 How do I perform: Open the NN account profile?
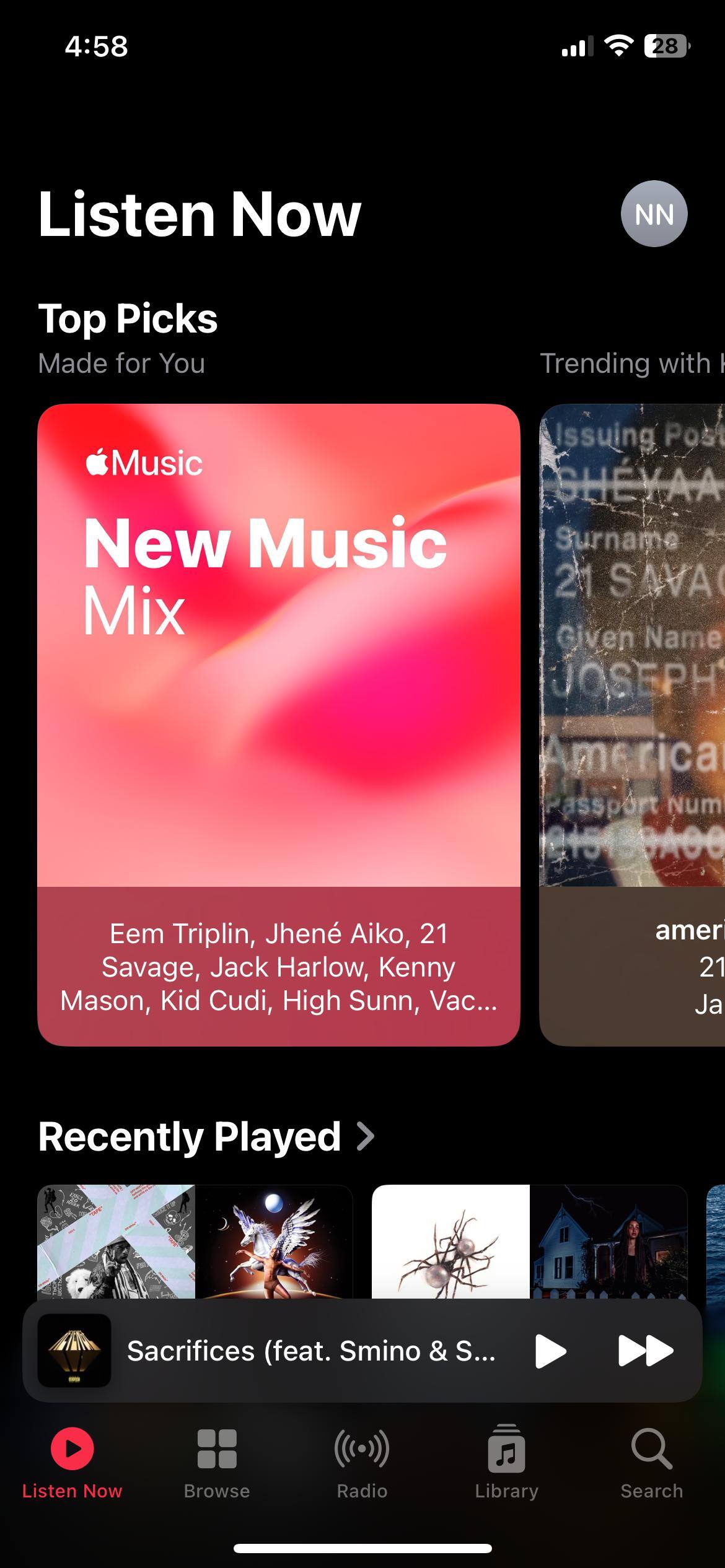click(654, 214)
